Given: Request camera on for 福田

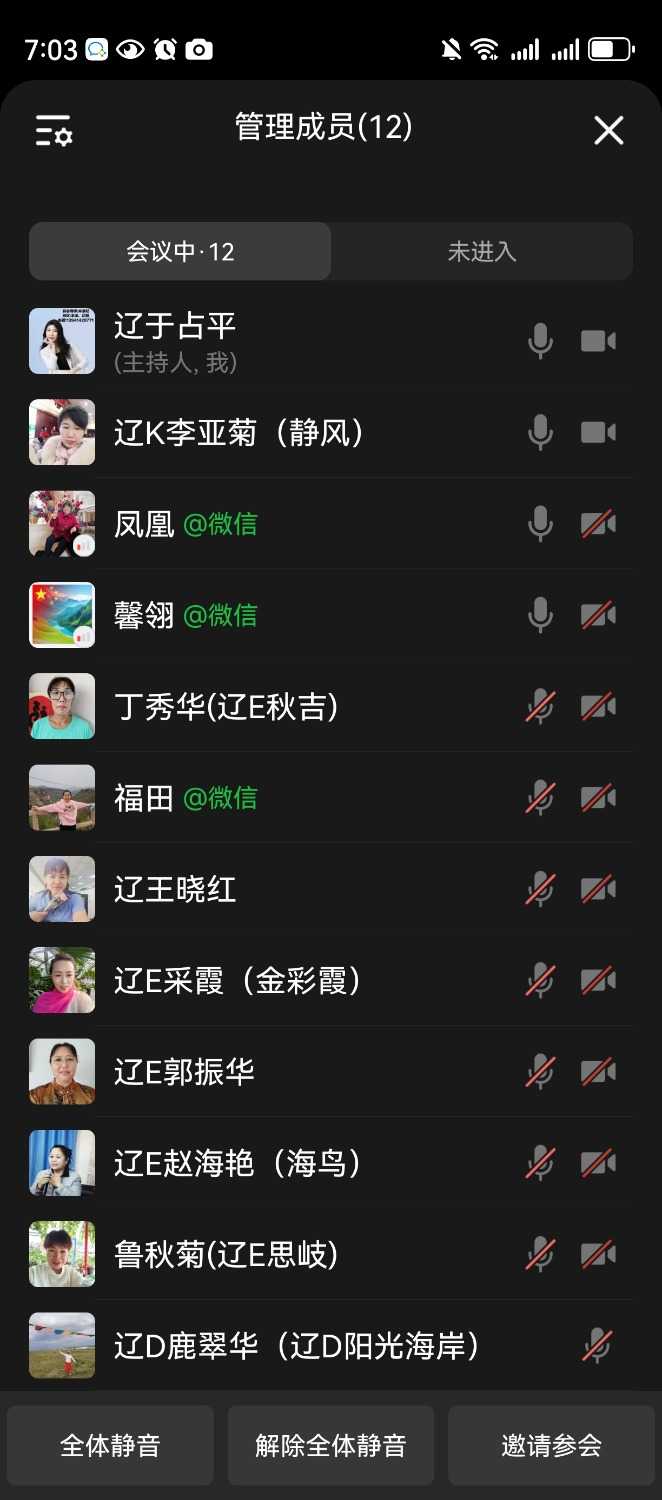Looking at the screenshot, I should (x=598, y=798).
